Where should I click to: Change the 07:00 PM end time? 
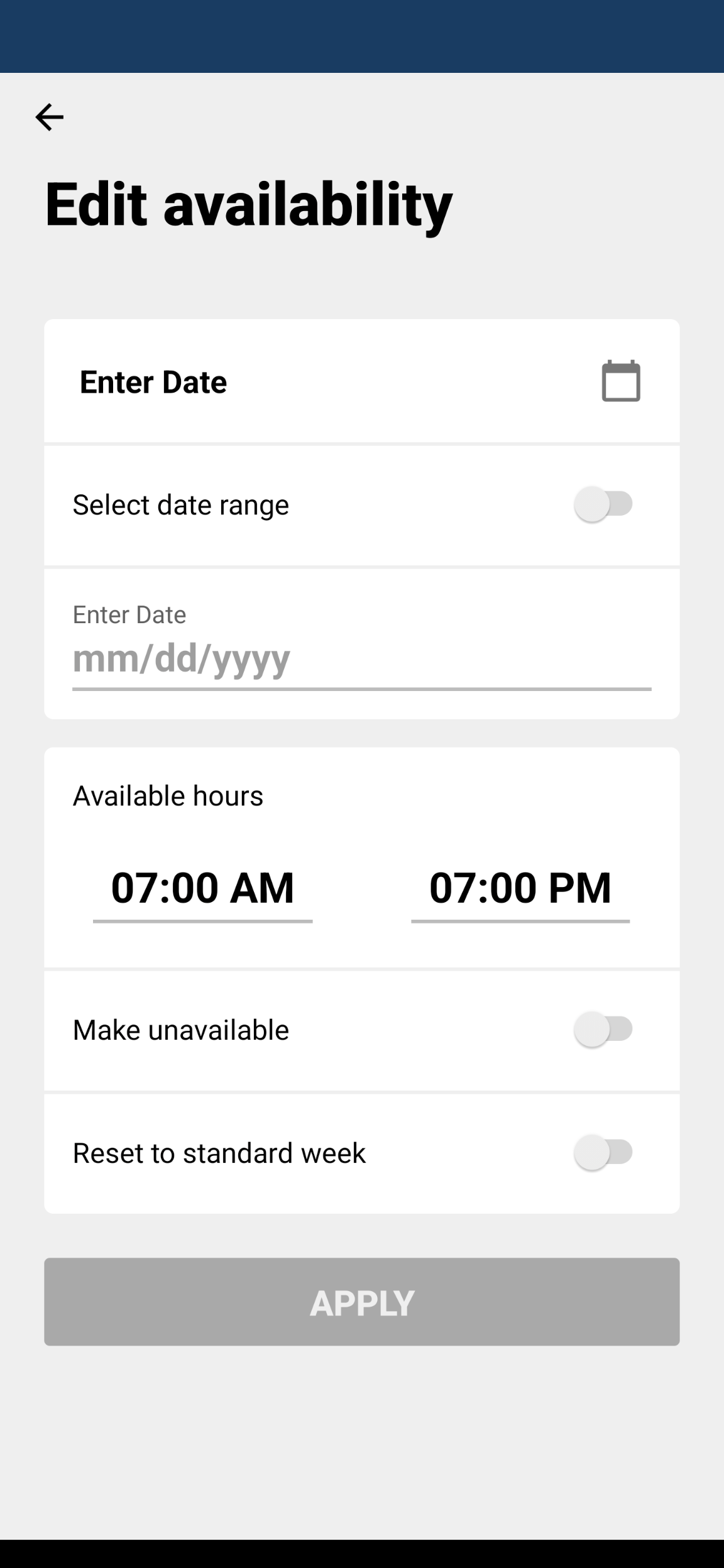click(520, 888)
